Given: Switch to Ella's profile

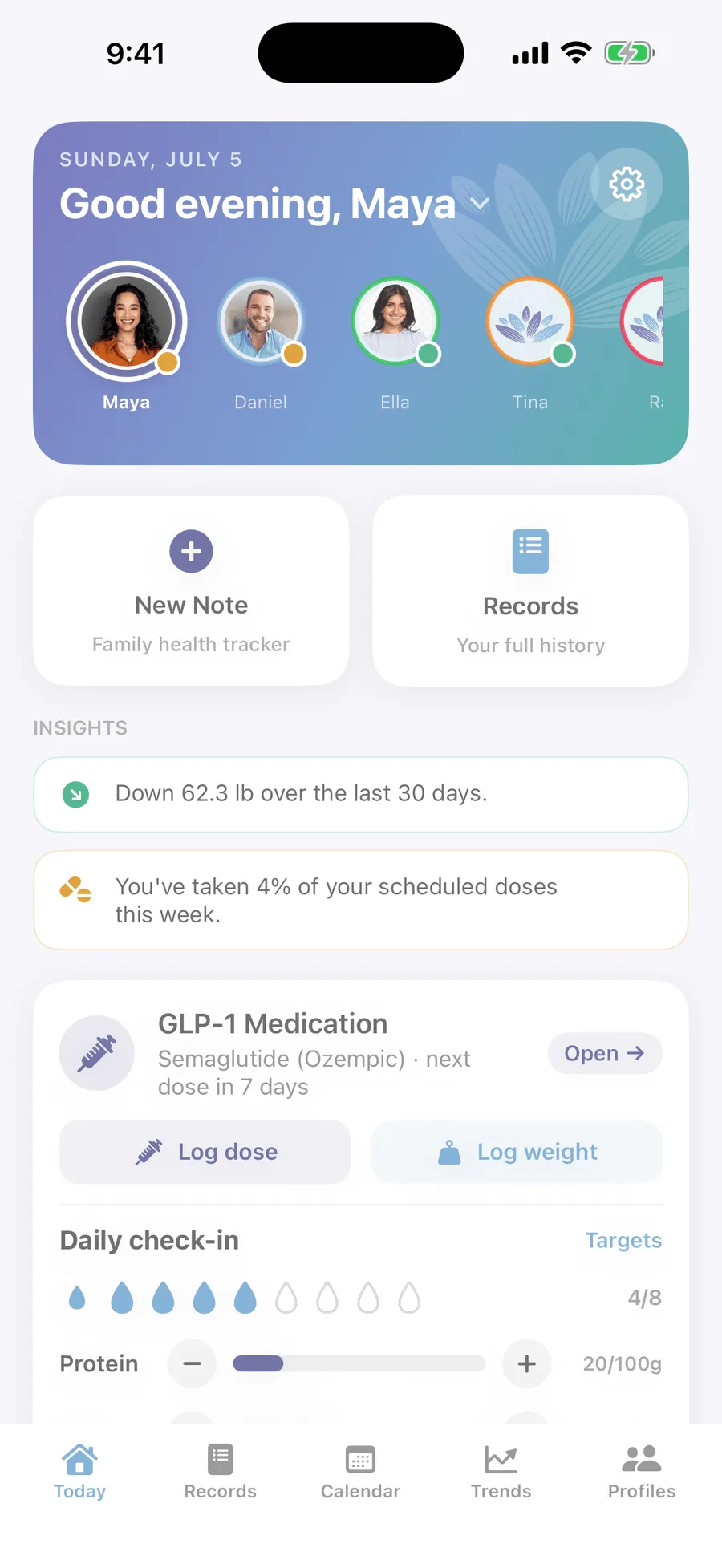Looking at the screenshot, I should (x=395, y=321).
